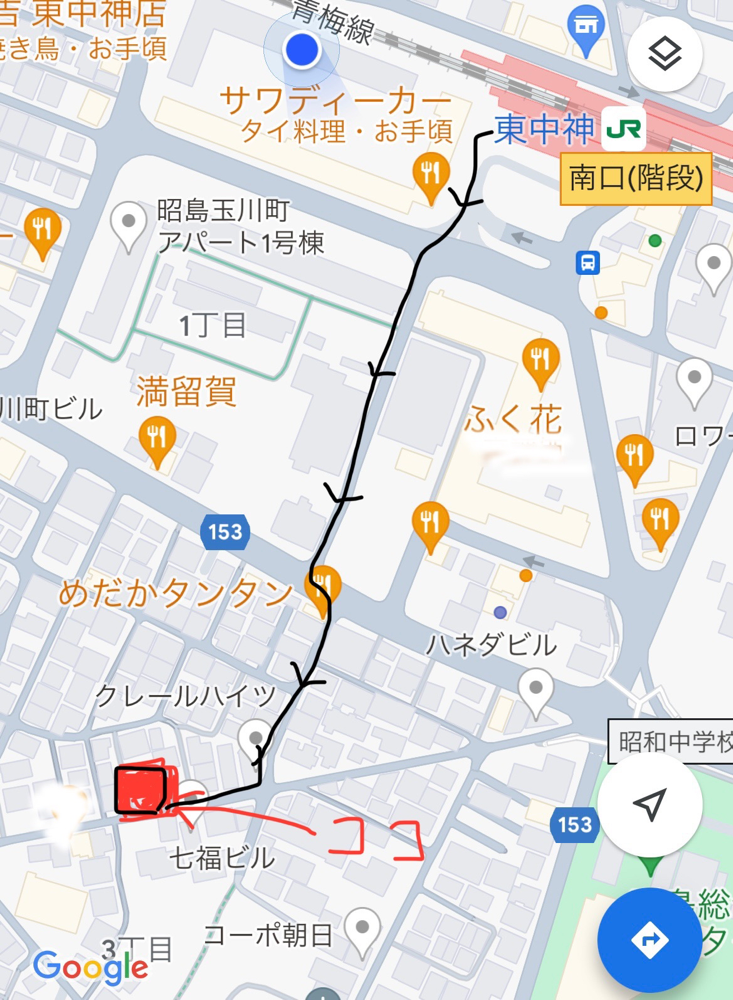Select the ふく花 restaurant pin
The image size is (733, 1000).
point(540,360)
